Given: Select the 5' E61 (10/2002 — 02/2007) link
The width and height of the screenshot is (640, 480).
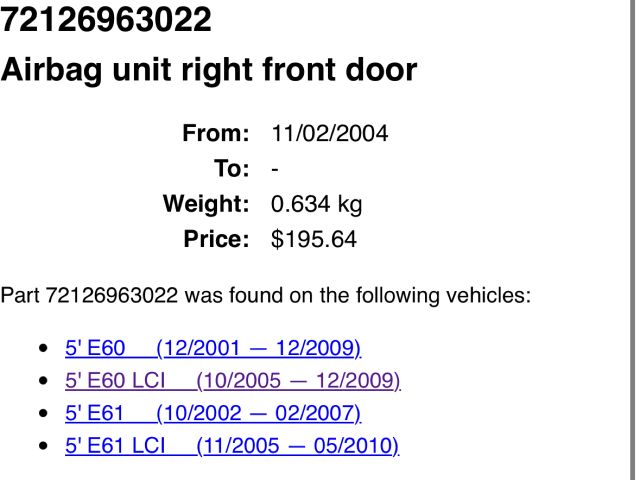Looking at the screenshot, I should (x=212, y=412).
